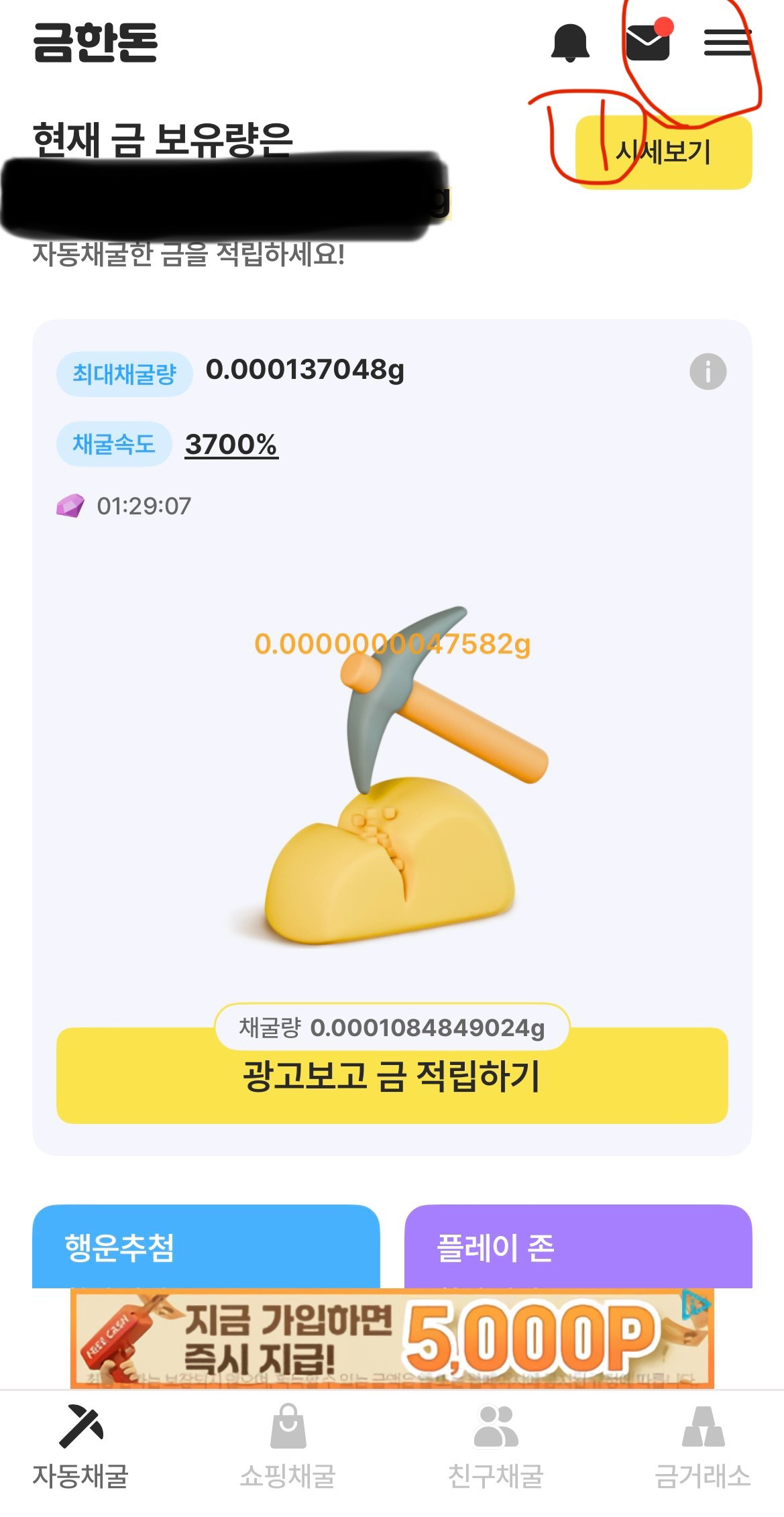The width and height of the screenshot is (784, 1517).
Task: Expand the 플레이 존 play zone card
Action: click(x=577, y=1249)
